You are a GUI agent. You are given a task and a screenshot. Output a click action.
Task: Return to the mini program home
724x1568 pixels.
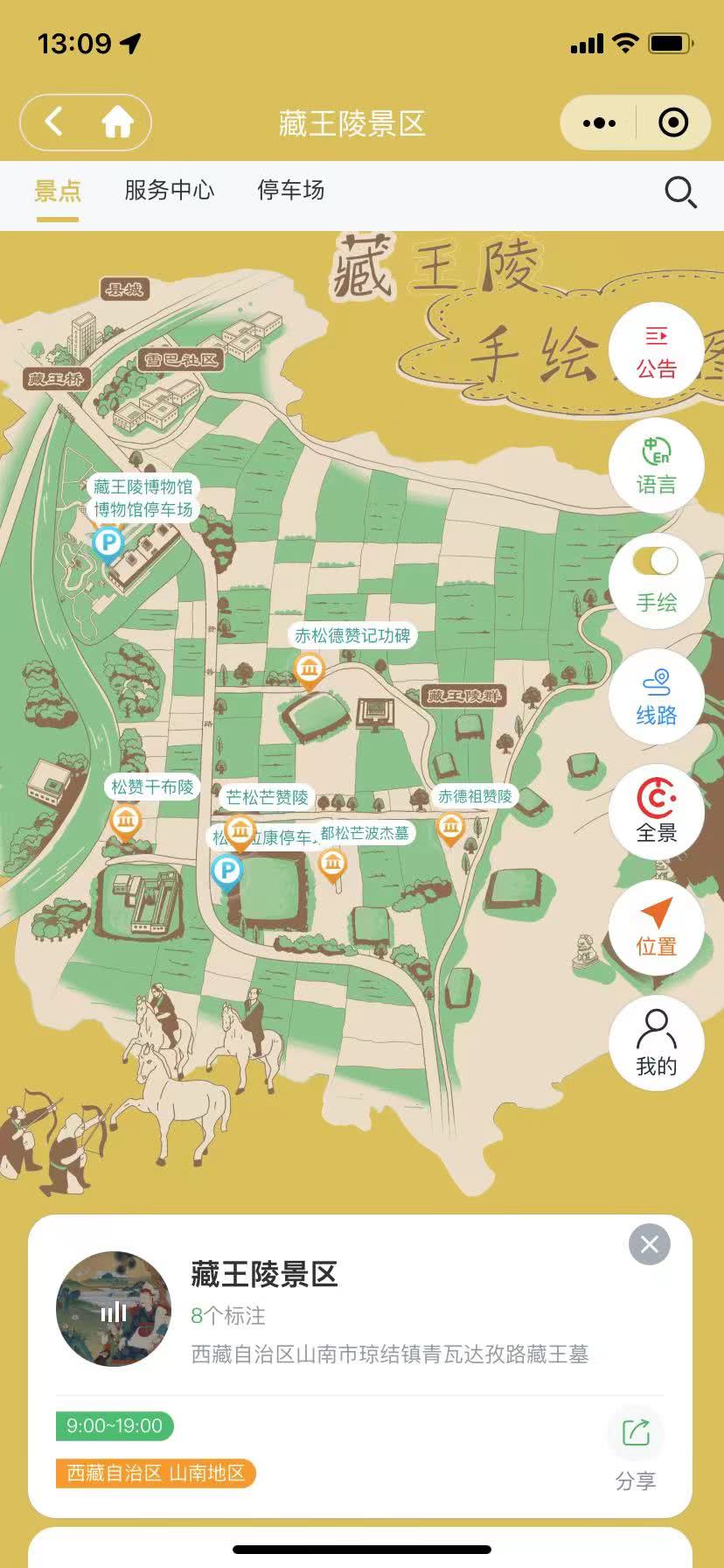click(x=117, y=122)
